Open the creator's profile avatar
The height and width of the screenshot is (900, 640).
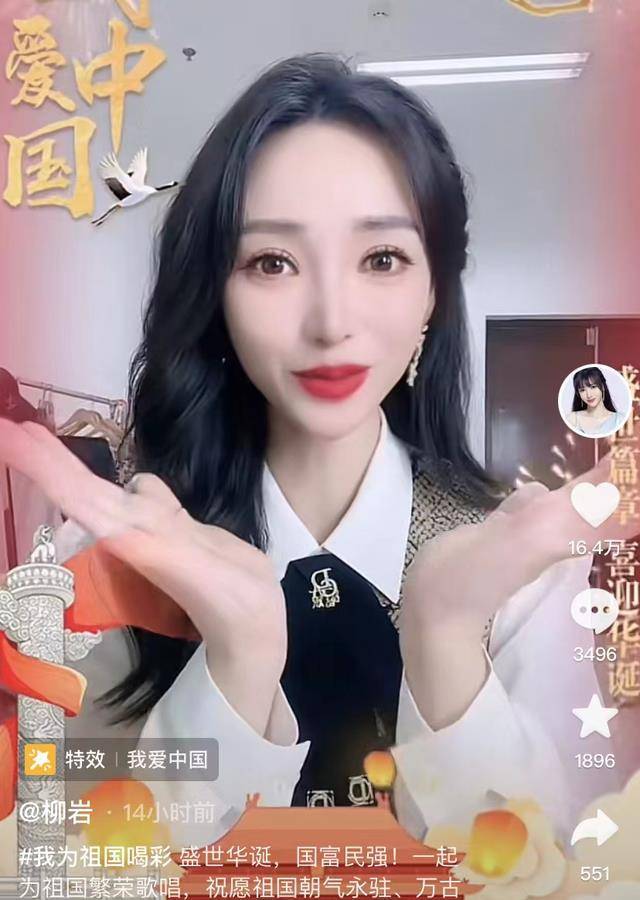(x=594, y=401)
